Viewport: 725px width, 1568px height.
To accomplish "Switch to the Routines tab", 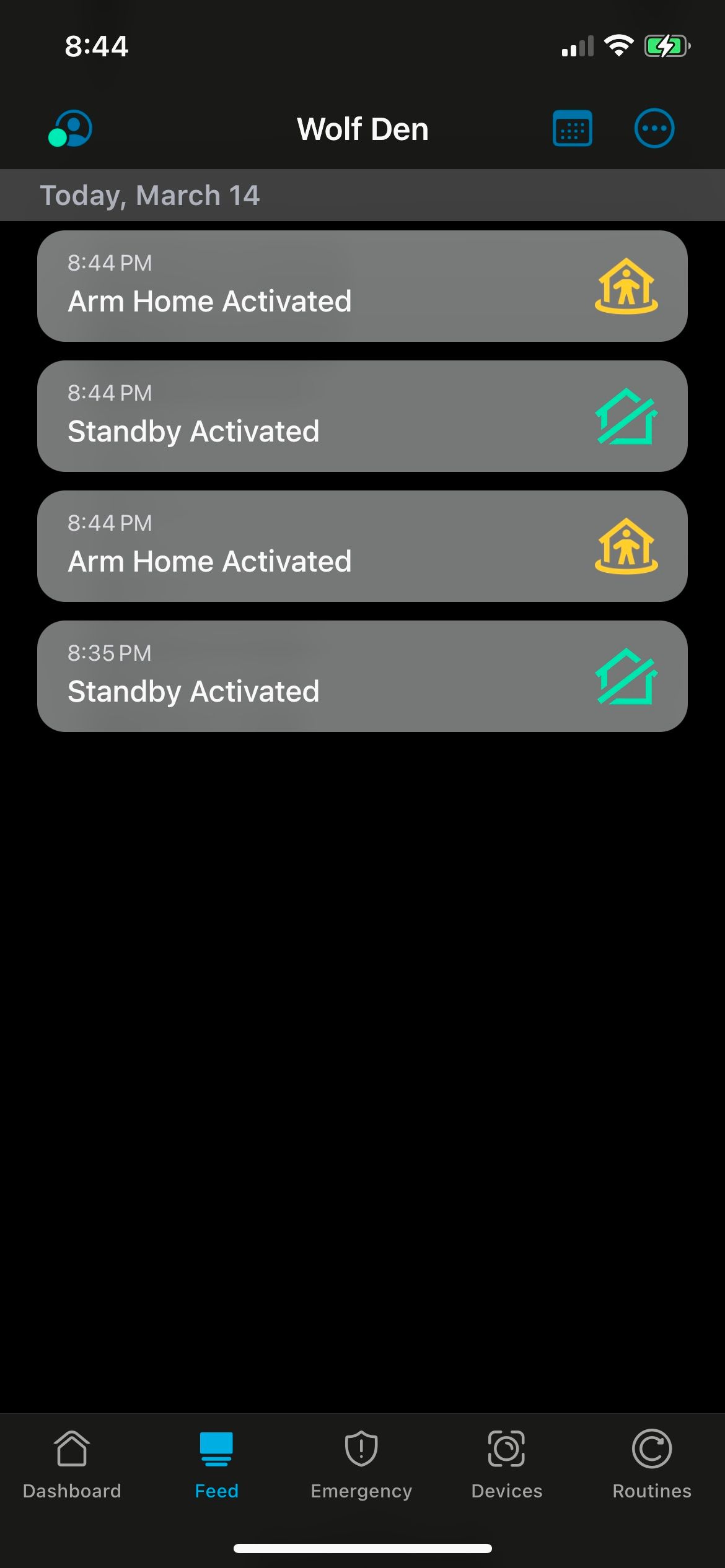I will pyautogui.click(x=651, y=1464).
